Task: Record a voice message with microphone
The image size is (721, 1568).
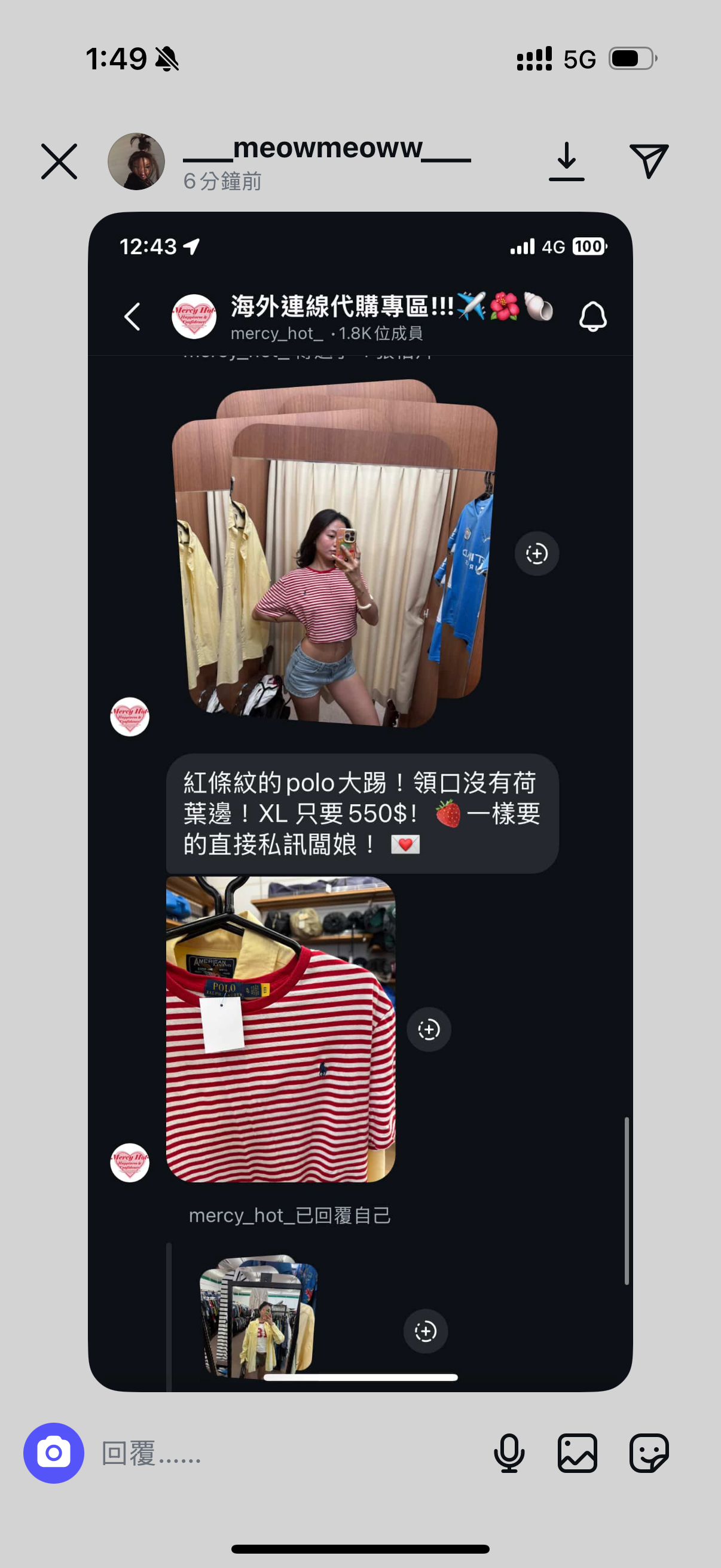Action: point(509,1453)
